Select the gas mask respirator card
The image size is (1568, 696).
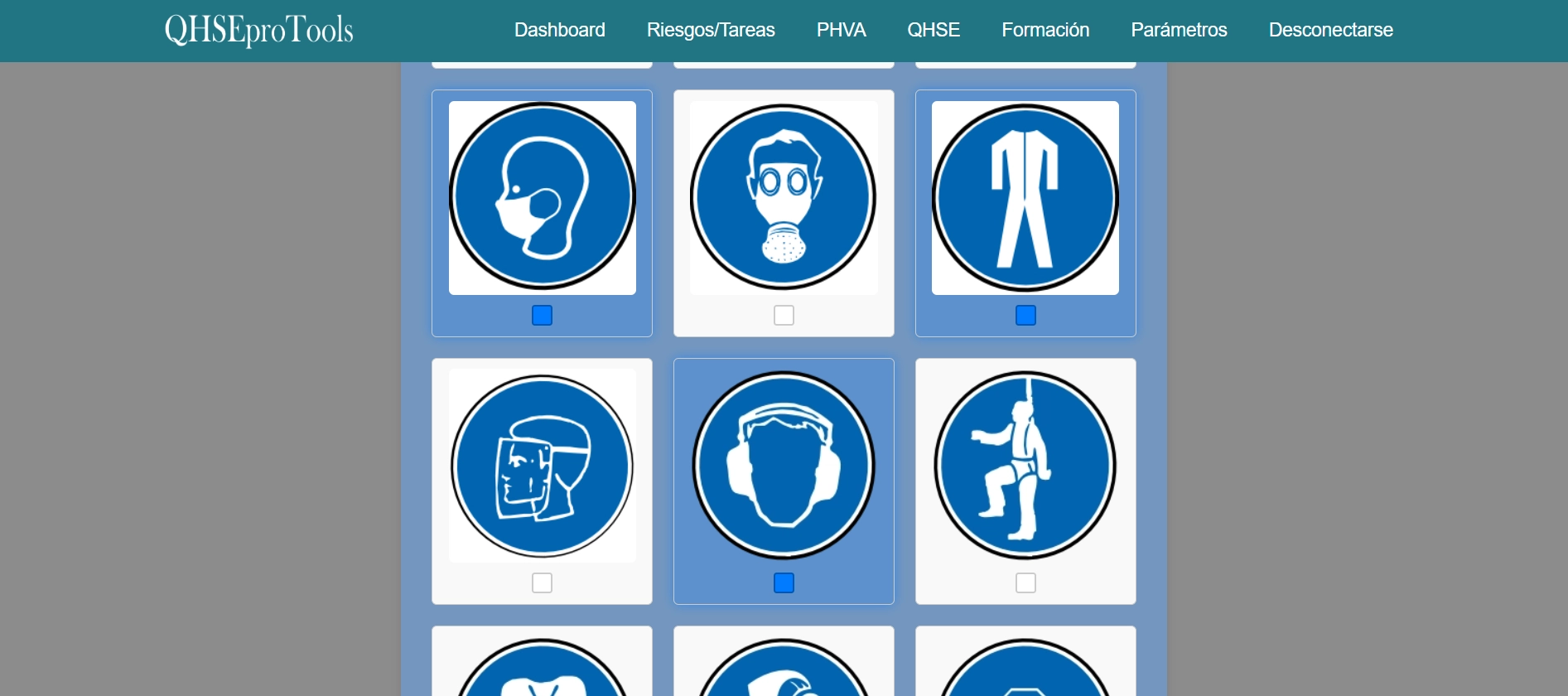coord(784,197)
